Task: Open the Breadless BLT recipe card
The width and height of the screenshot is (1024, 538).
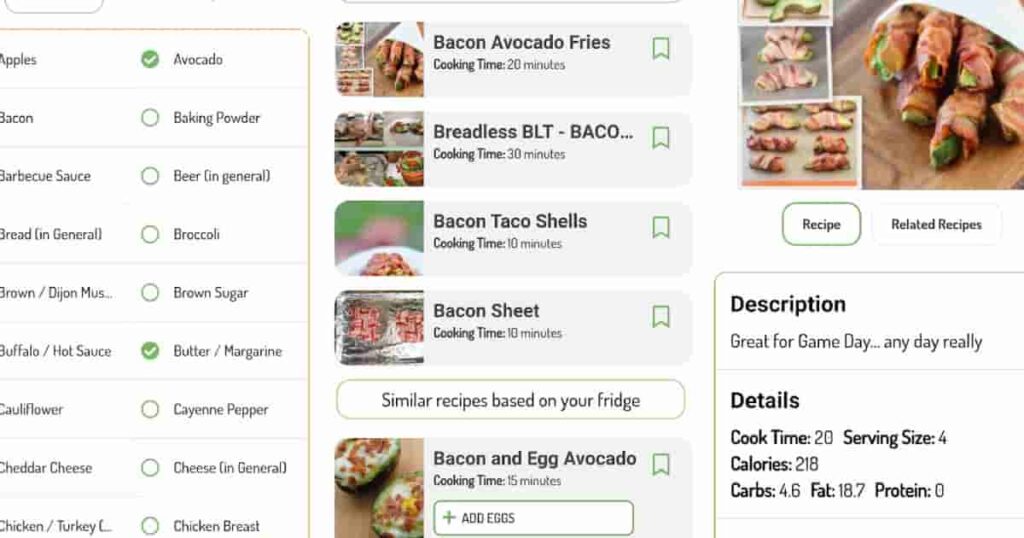Action: coord(532,132)
